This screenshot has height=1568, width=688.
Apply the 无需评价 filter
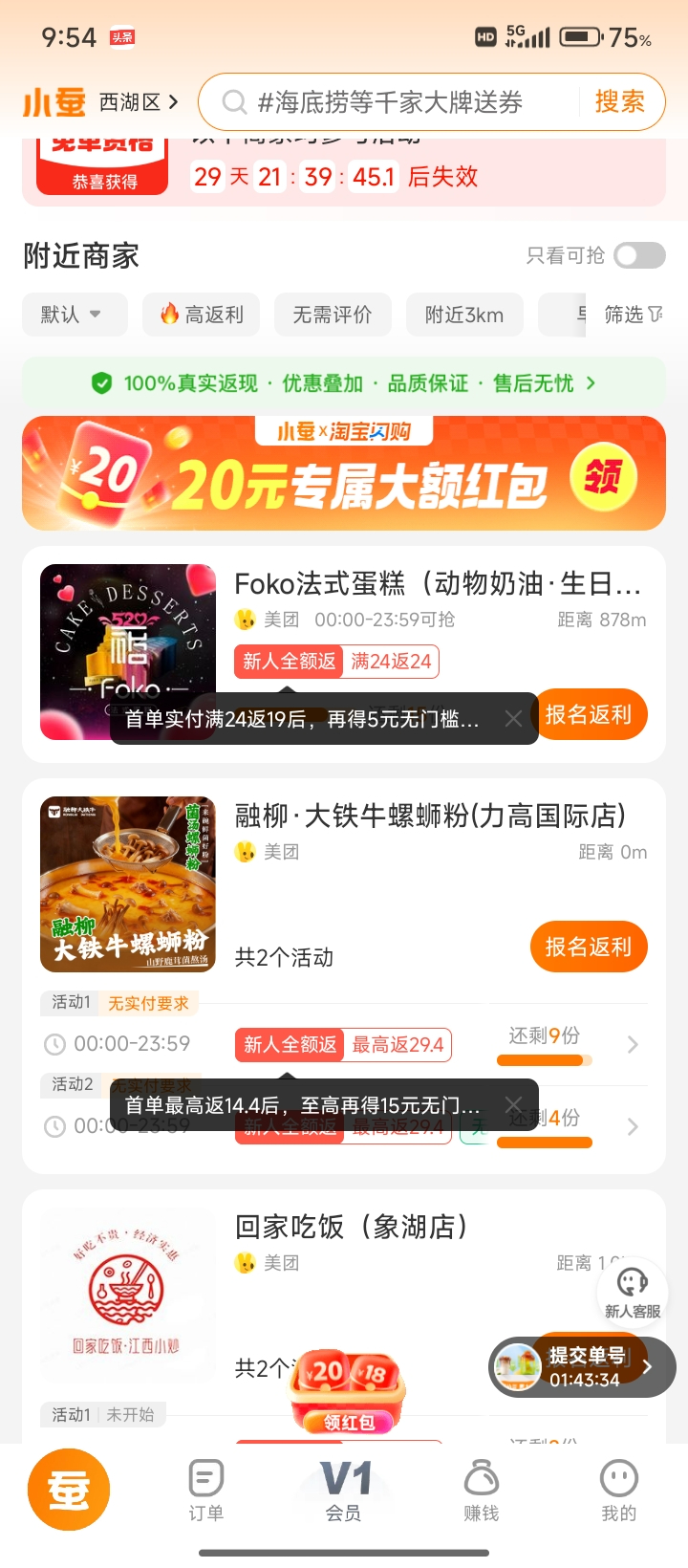[x=333, y=315]
